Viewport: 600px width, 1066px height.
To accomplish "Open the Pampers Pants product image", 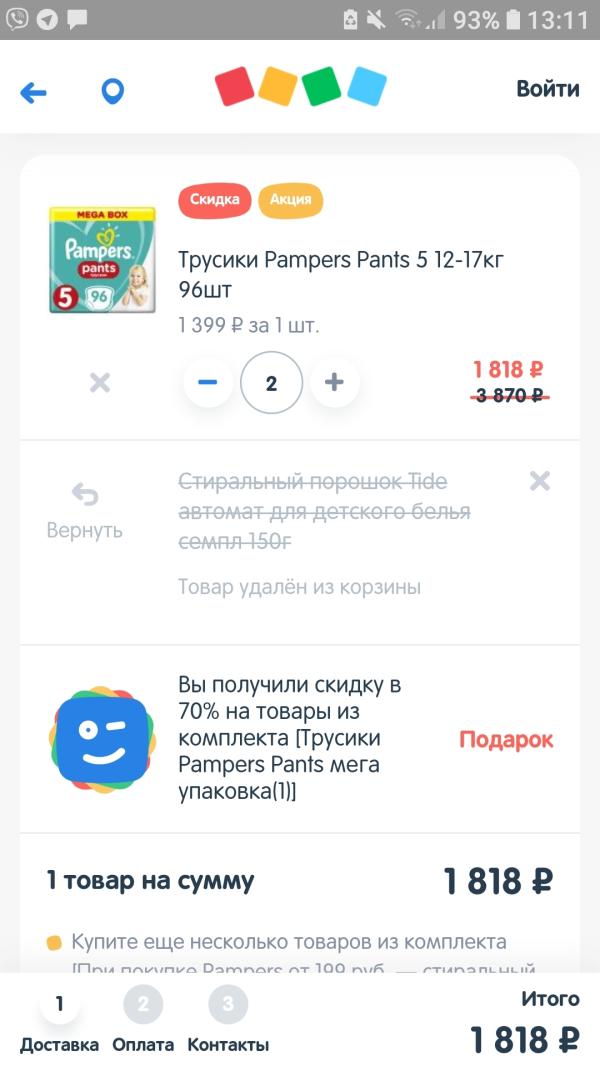I will tap(102, 260).
